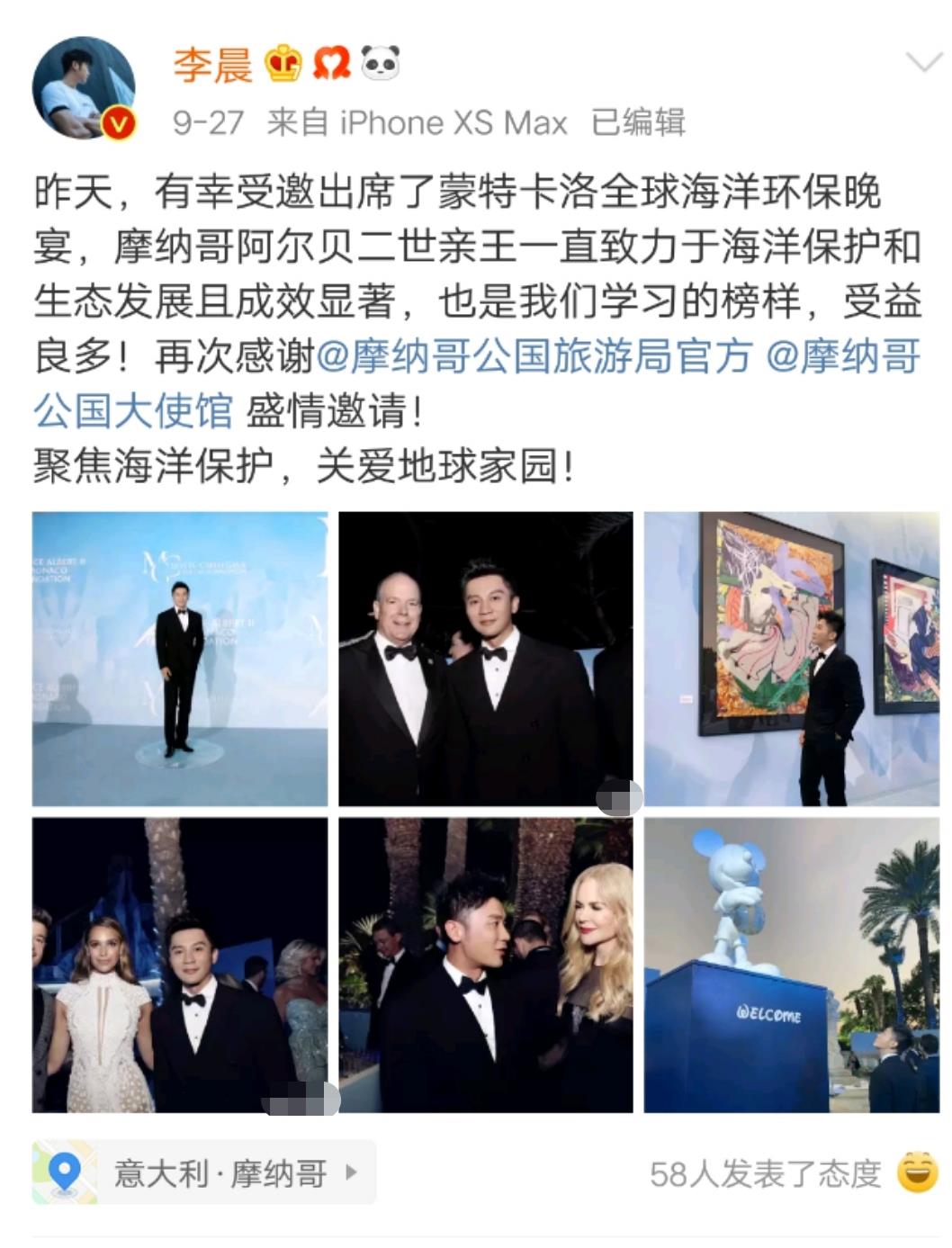The width and height of the screenshot is (952, 1248).
Task: Open 李晨's profile avatar
Action: pos(84,88)
